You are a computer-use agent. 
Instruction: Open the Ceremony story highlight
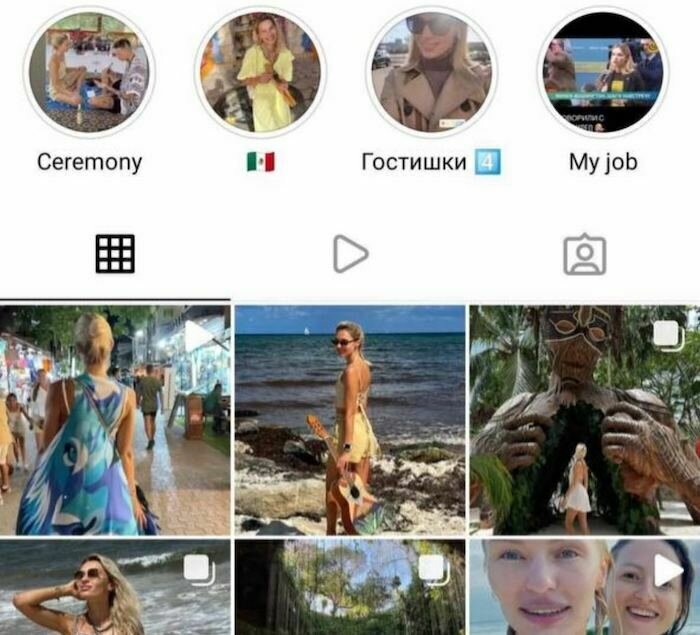(x=89, y=72)
